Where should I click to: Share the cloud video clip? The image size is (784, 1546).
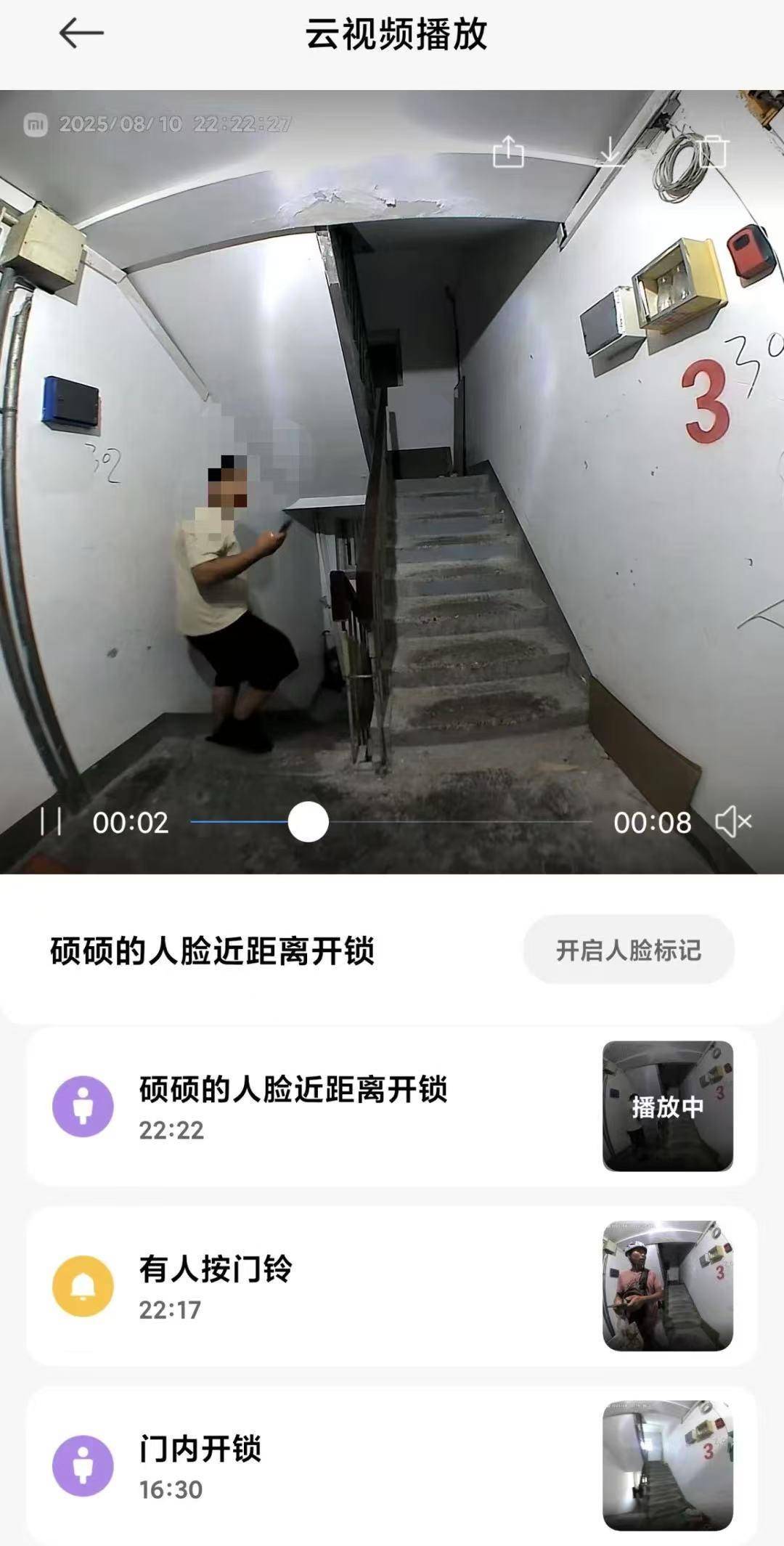click(x=508, y=152)
